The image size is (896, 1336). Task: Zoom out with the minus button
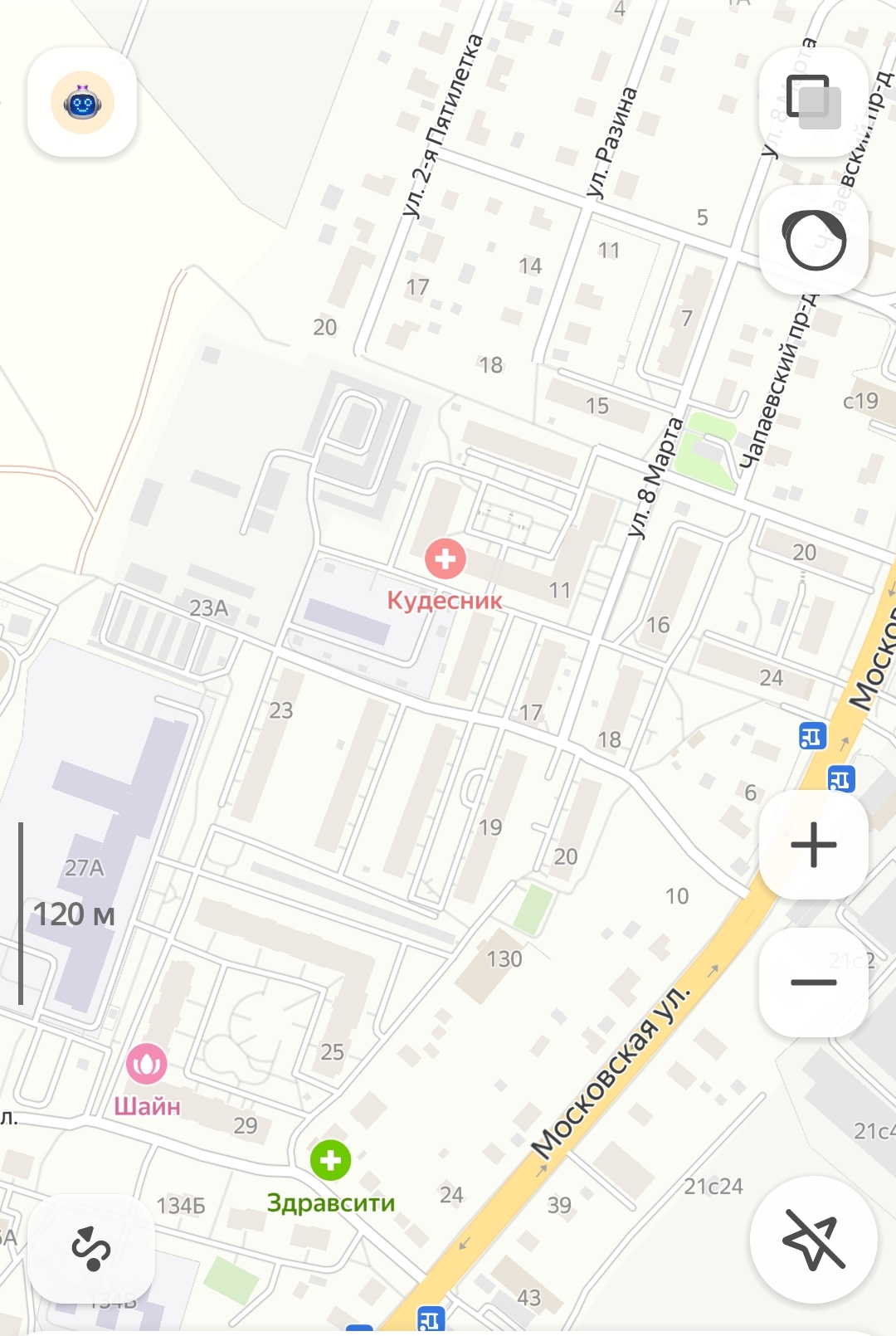click(813, 982)
